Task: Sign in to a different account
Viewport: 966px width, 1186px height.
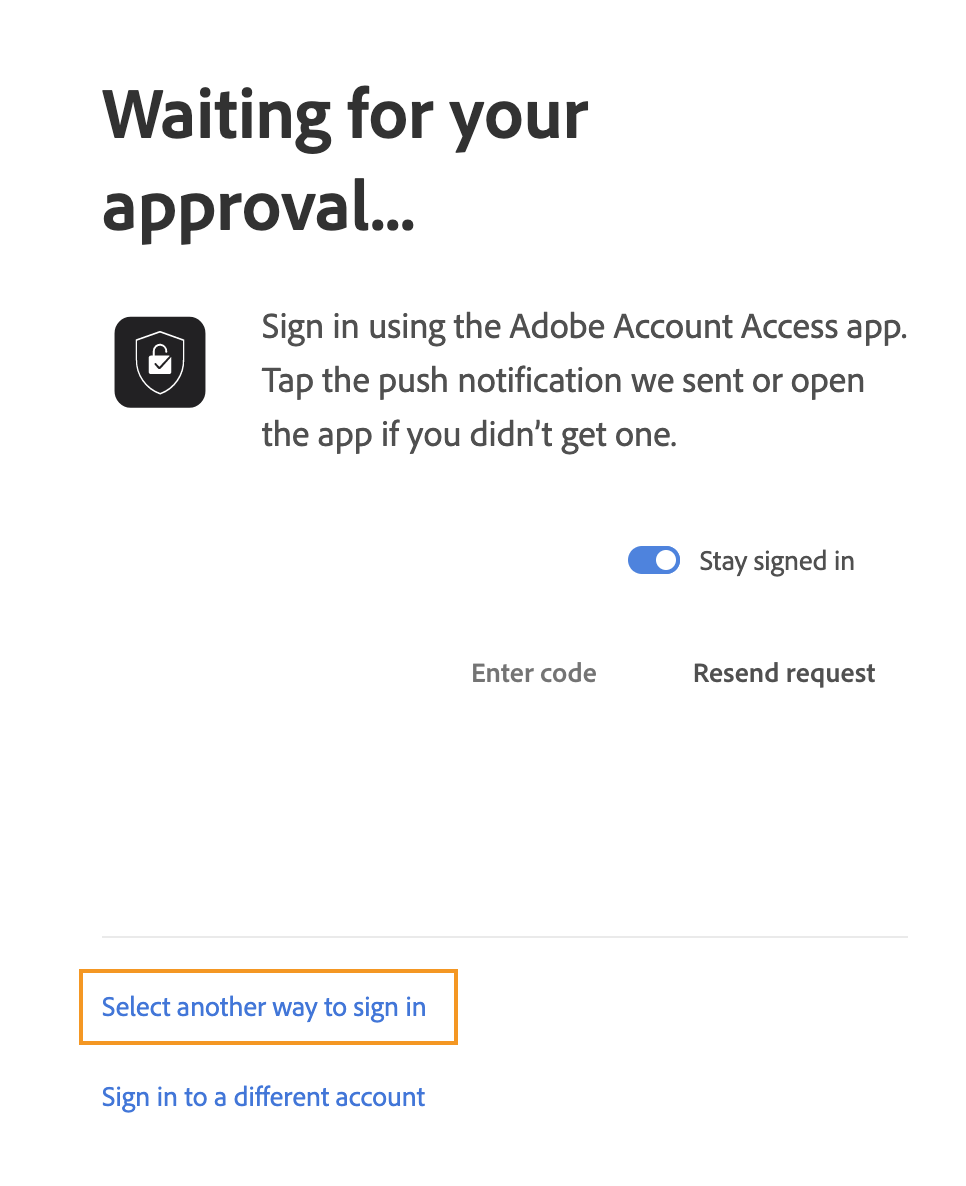Action: pos(264,1097)
